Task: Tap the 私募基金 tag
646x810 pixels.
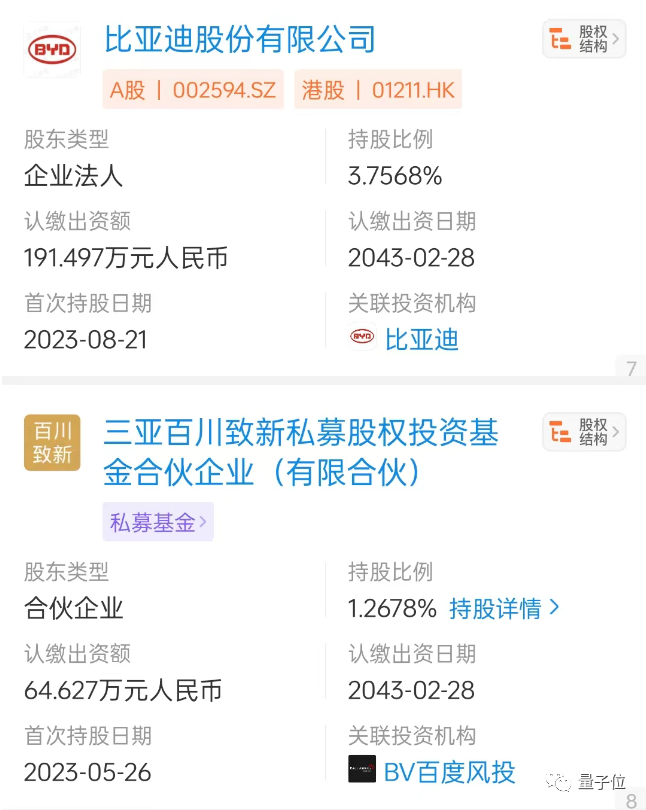Action: (158, 522)
